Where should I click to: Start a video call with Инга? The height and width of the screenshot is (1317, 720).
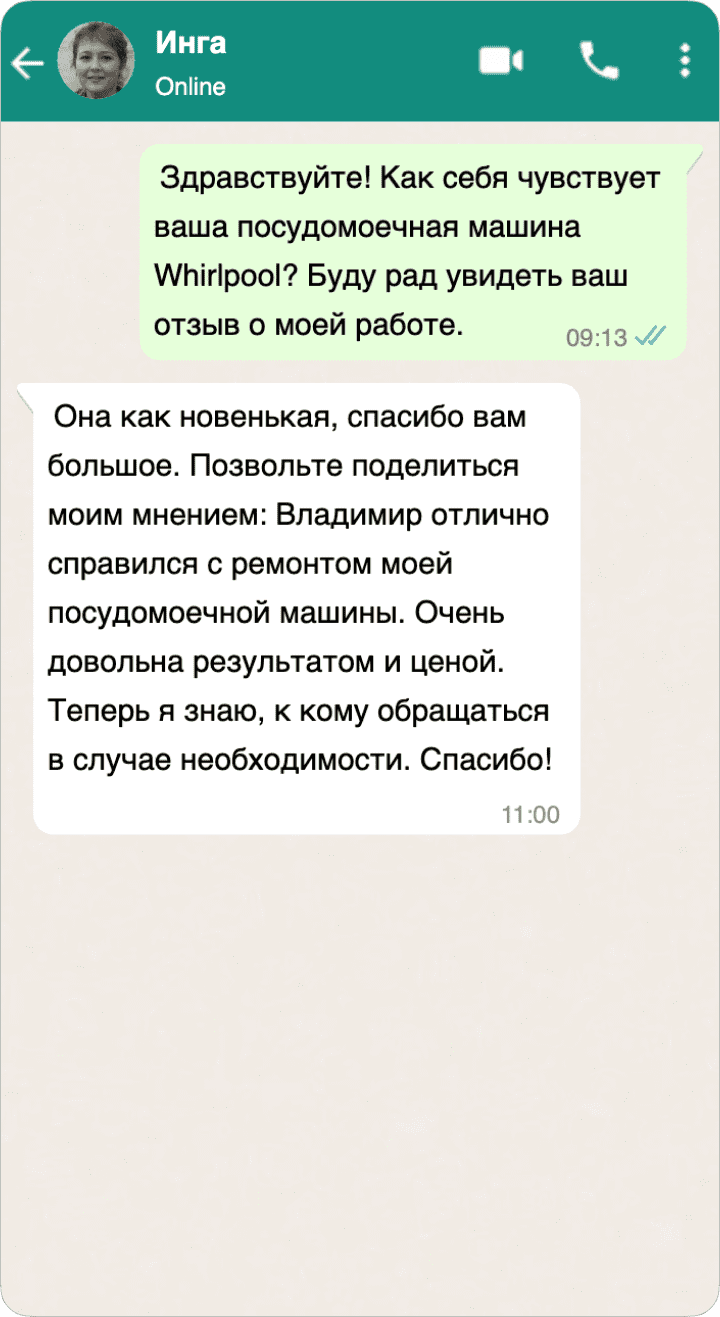[x=501, y=61]
